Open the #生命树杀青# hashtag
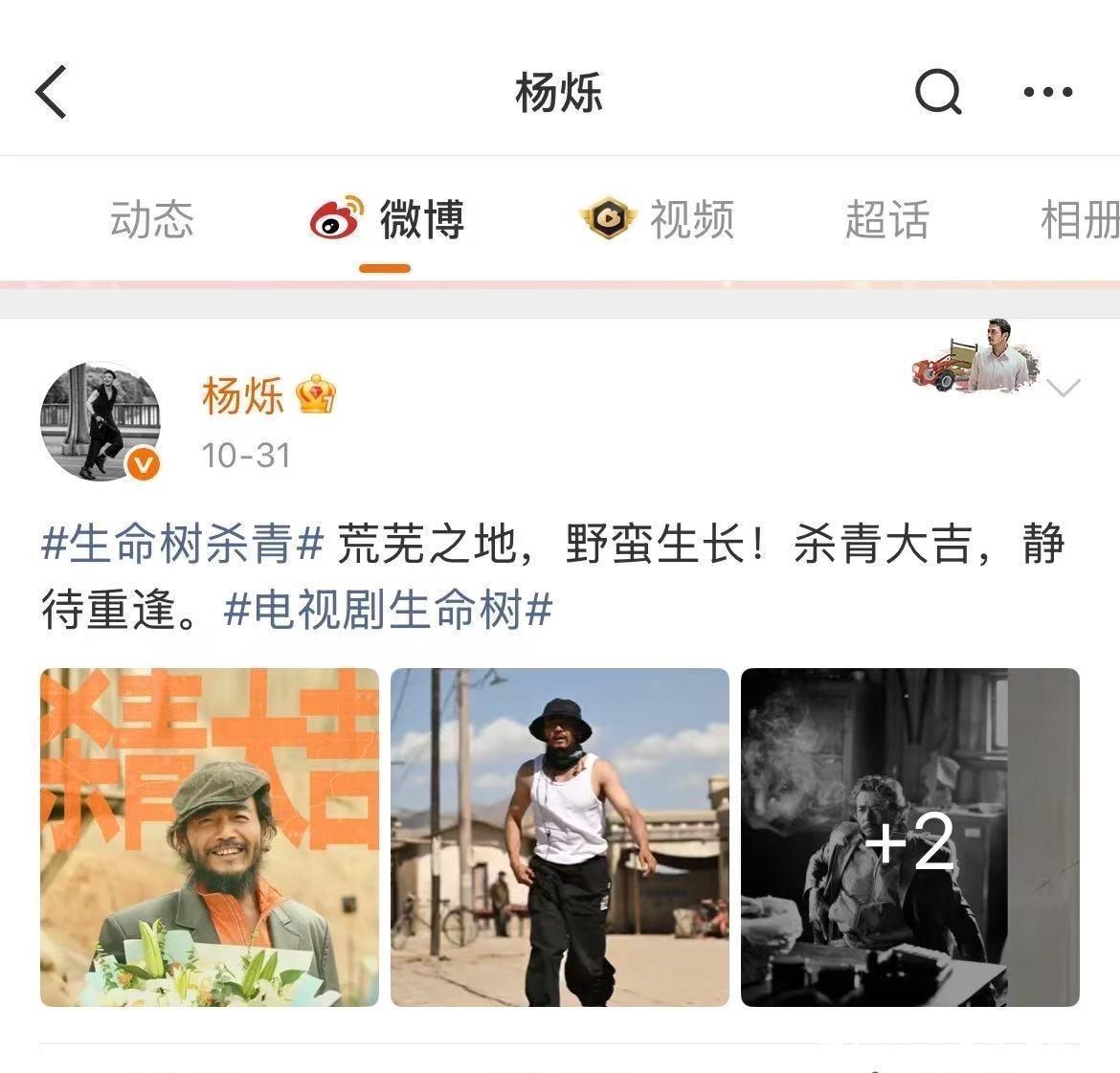 182,546
